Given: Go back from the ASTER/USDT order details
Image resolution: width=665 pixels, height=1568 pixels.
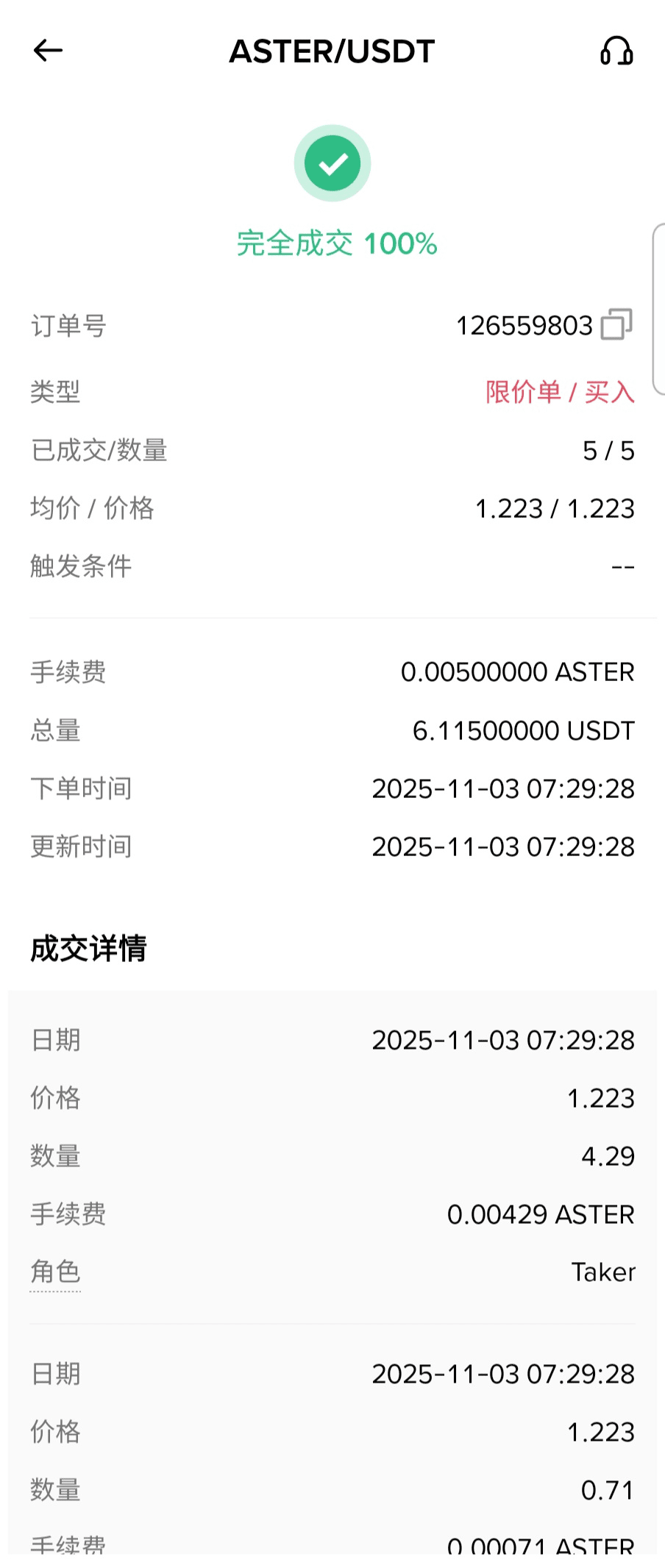Looking at the screenshot, I should [49, 51].
